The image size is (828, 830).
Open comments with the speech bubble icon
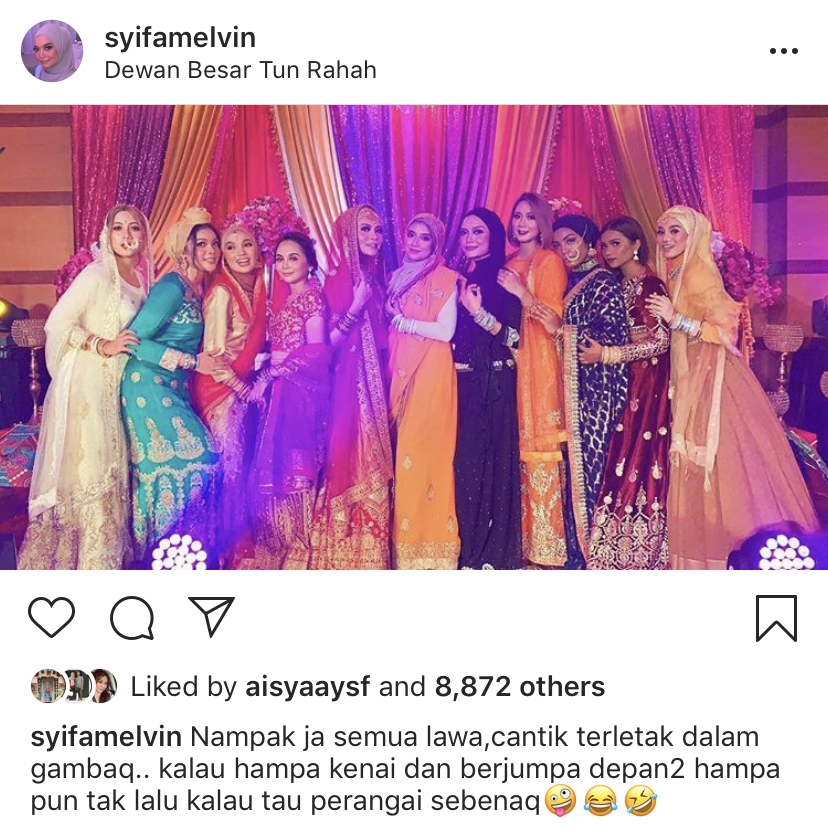[132, 618]
